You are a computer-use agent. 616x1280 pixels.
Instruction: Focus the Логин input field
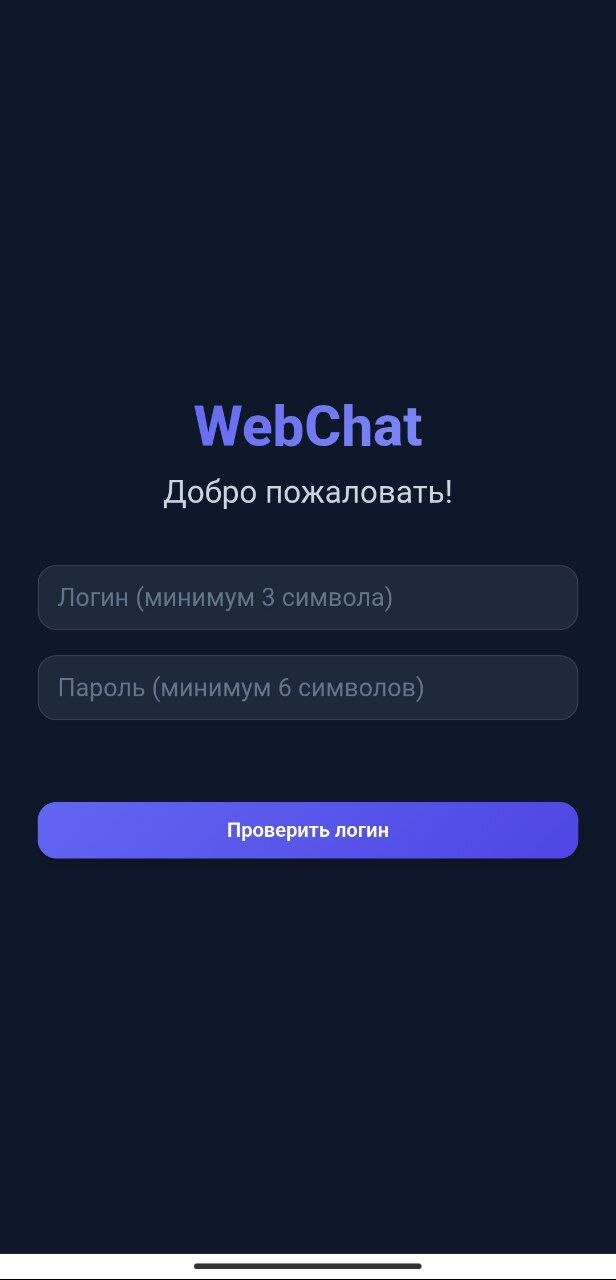308,598
